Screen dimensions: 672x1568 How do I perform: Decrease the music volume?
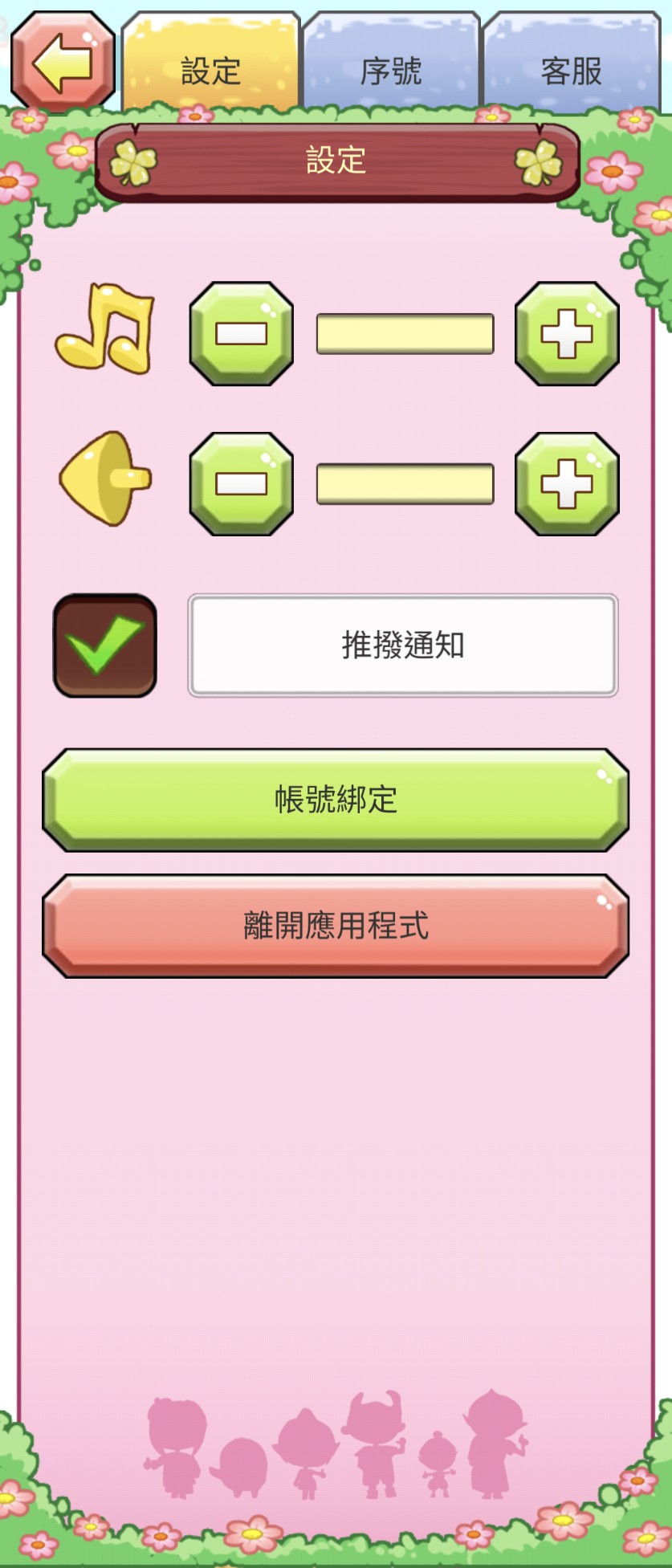click(242, 333)
